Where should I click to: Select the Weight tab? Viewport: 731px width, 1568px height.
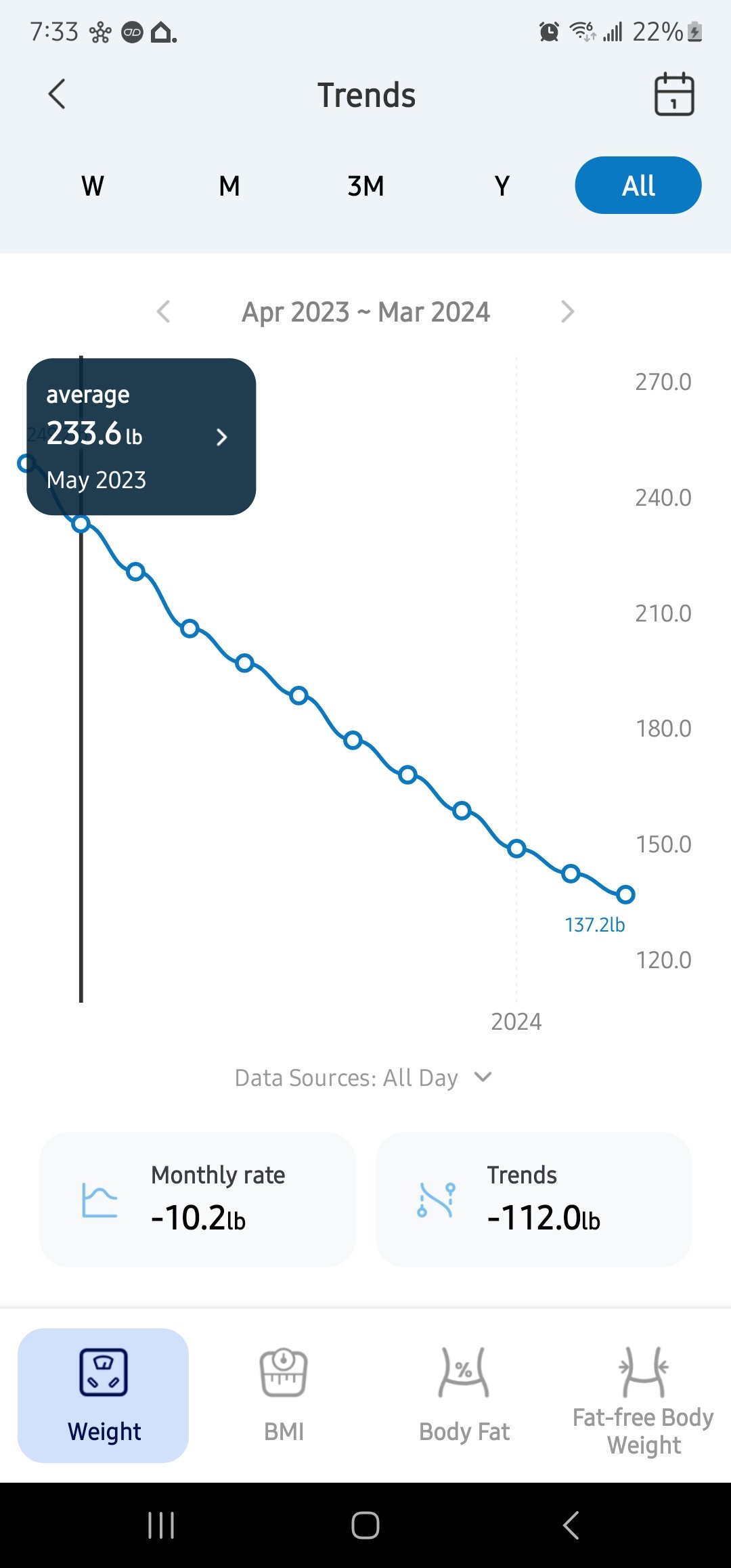coord(104,1396)
